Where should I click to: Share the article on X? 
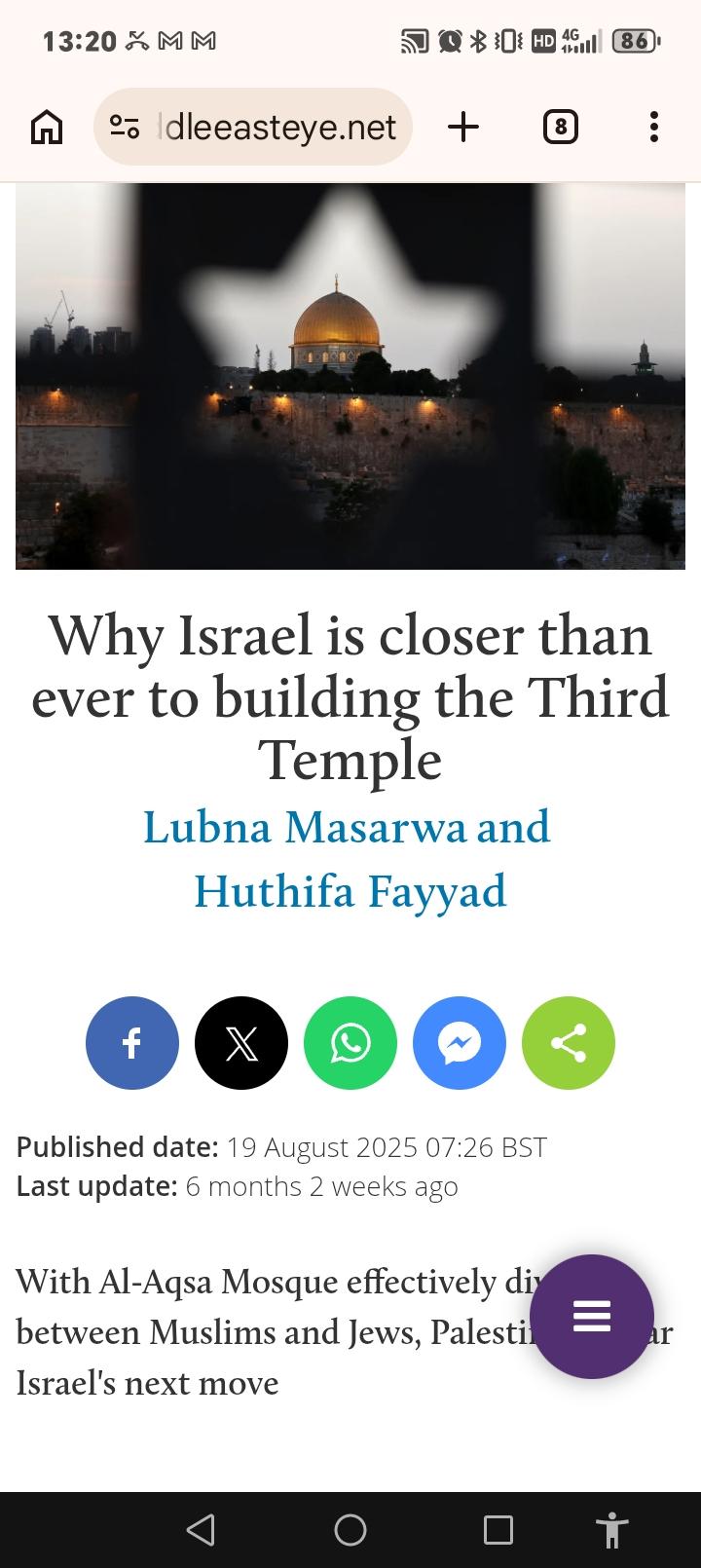pyautogui.click(x=241, y=1043)
